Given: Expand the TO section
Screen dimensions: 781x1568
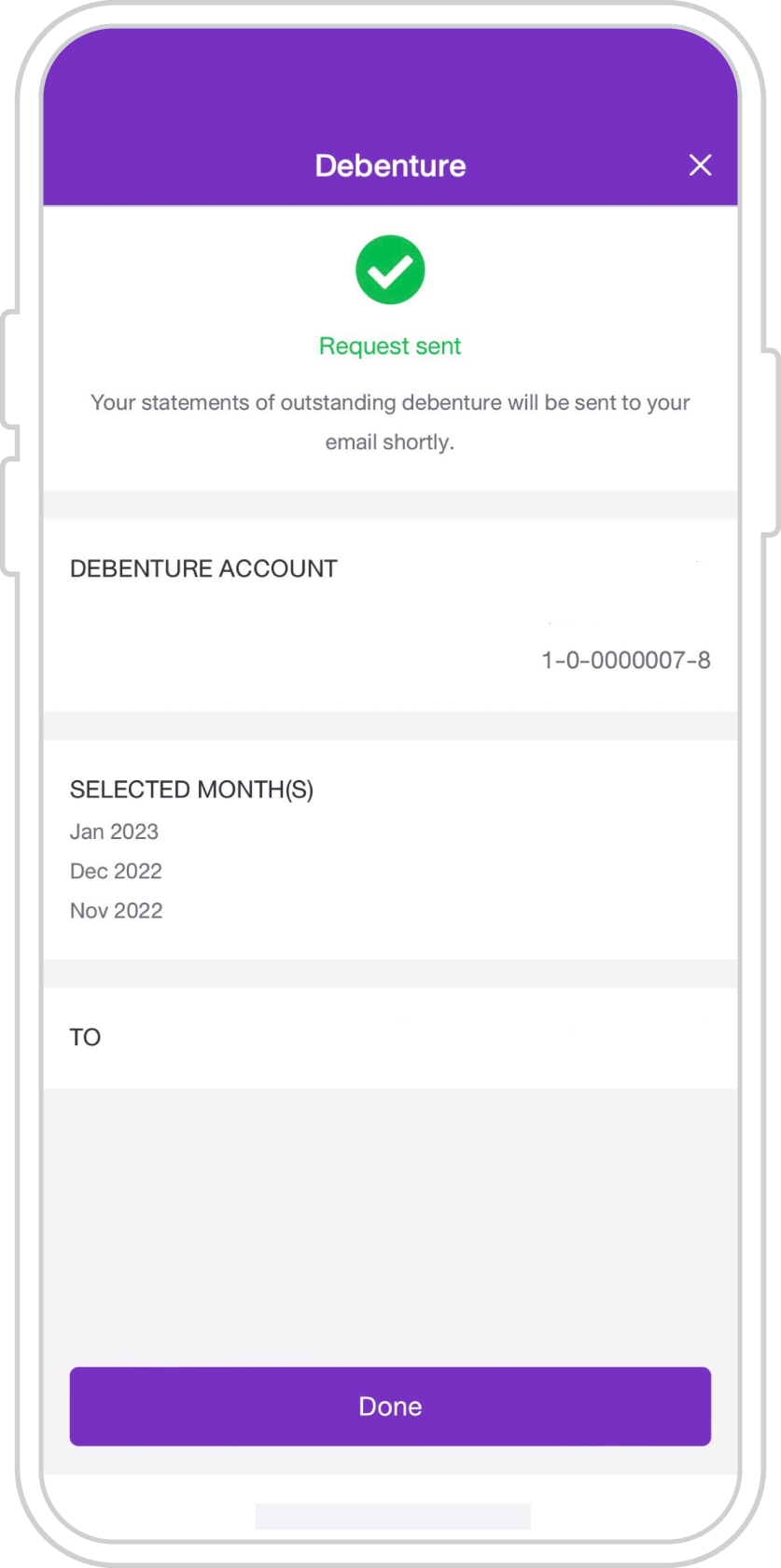Looking at the screenshot, I should click(x=85, y=1036).
